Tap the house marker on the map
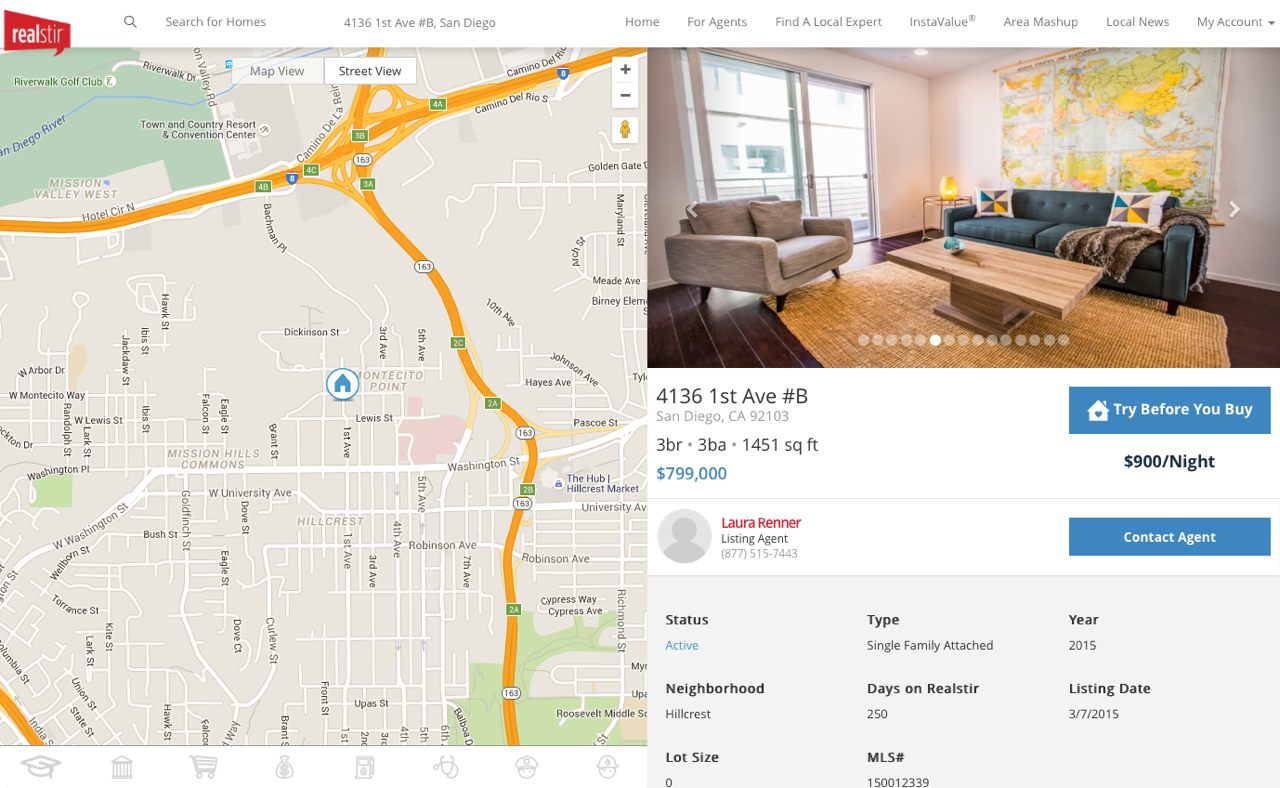Screen dimensions: 1280x788 coord(342,384)
